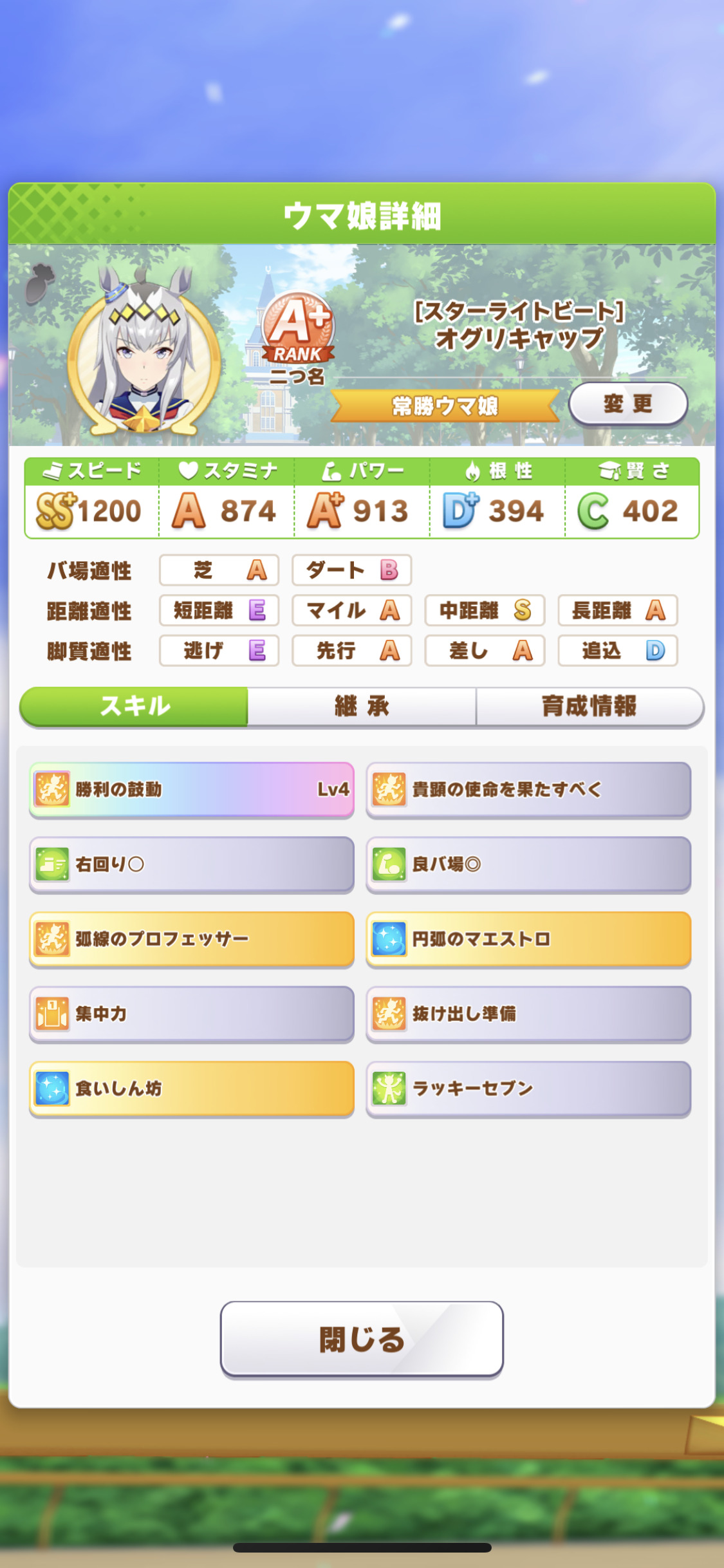Select the スキル tab

point(135,706)
